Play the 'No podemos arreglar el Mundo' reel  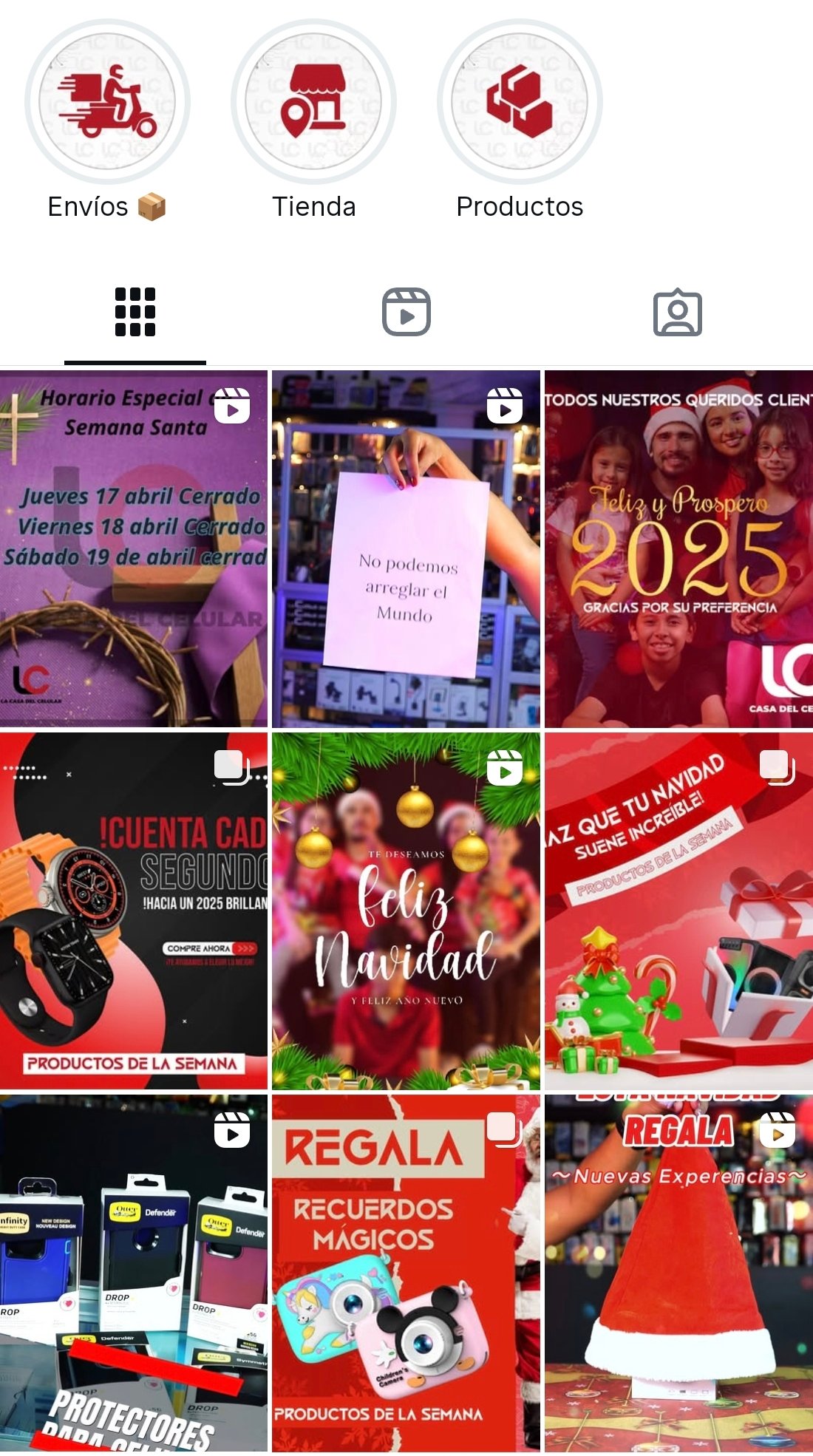[406, 548]
